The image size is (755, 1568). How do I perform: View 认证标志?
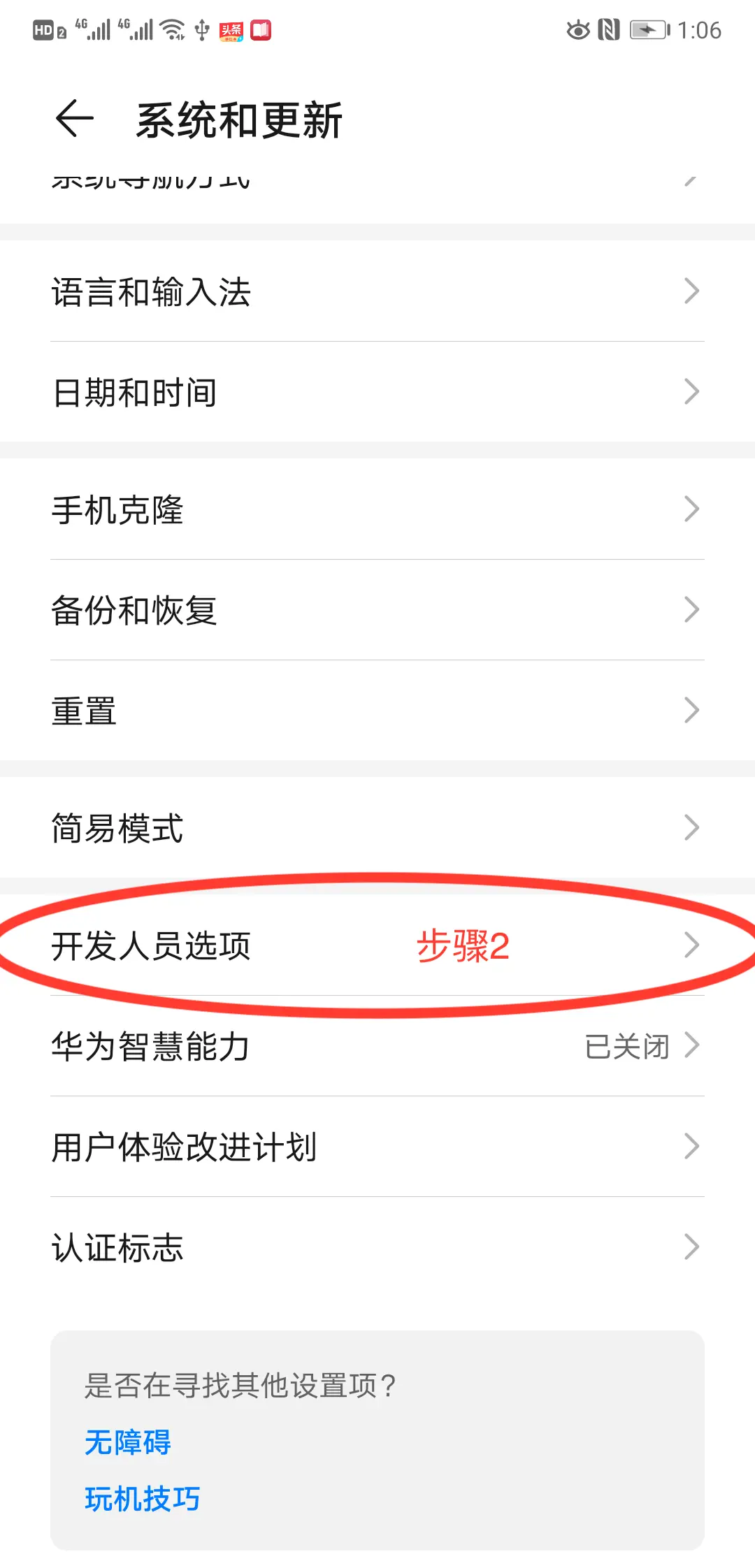click(377, 1247)
